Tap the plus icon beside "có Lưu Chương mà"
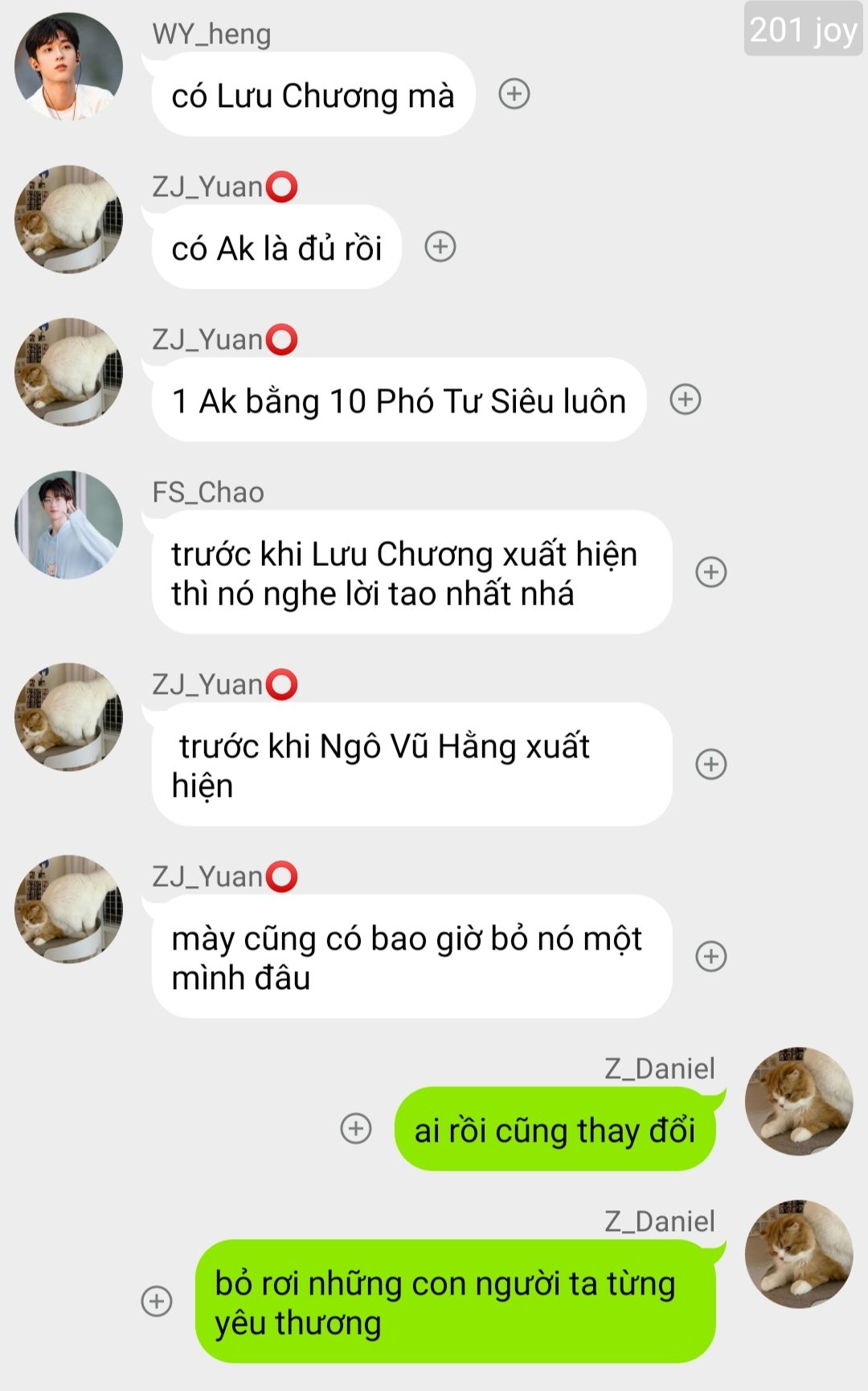The image size is (868, 1391). point(514,94)
